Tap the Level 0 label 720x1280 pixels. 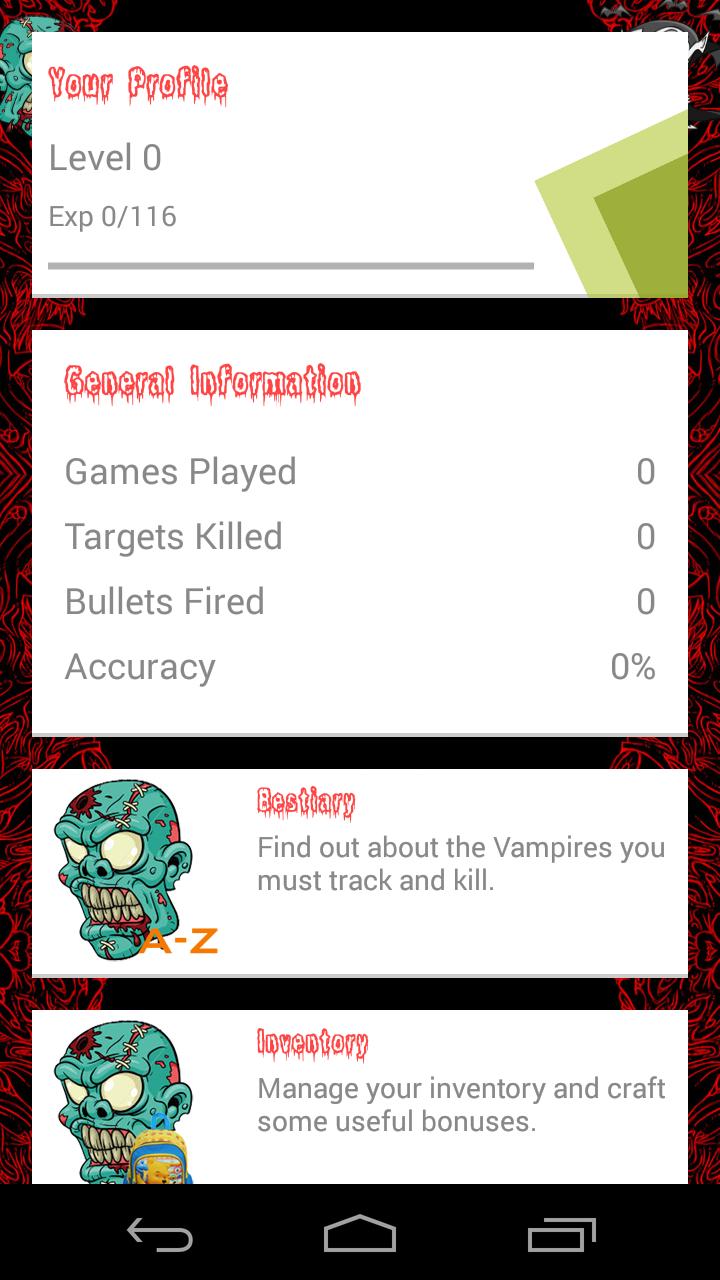[x=105, y=157]
